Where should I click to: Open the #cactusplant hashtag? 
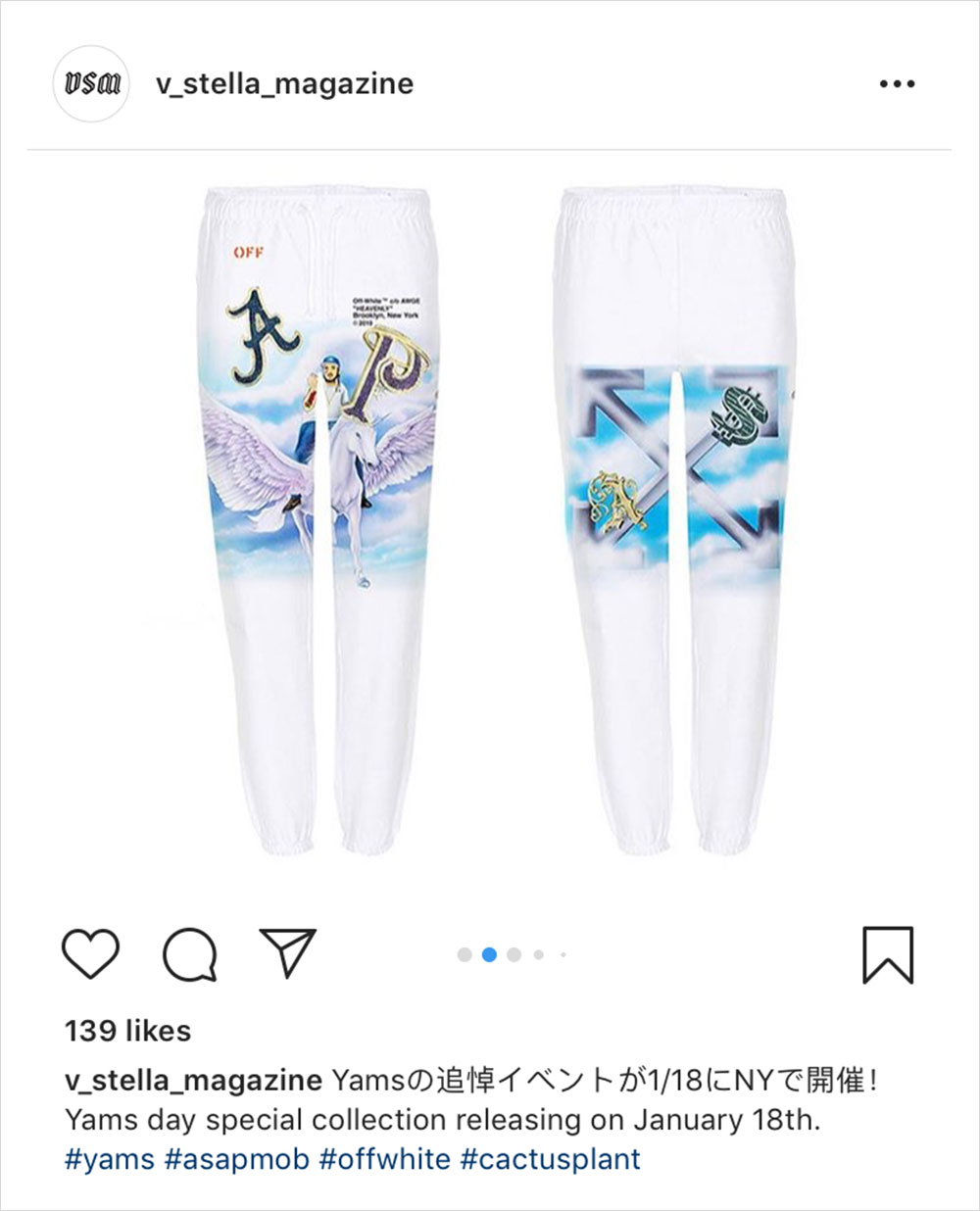(550, 1159)
